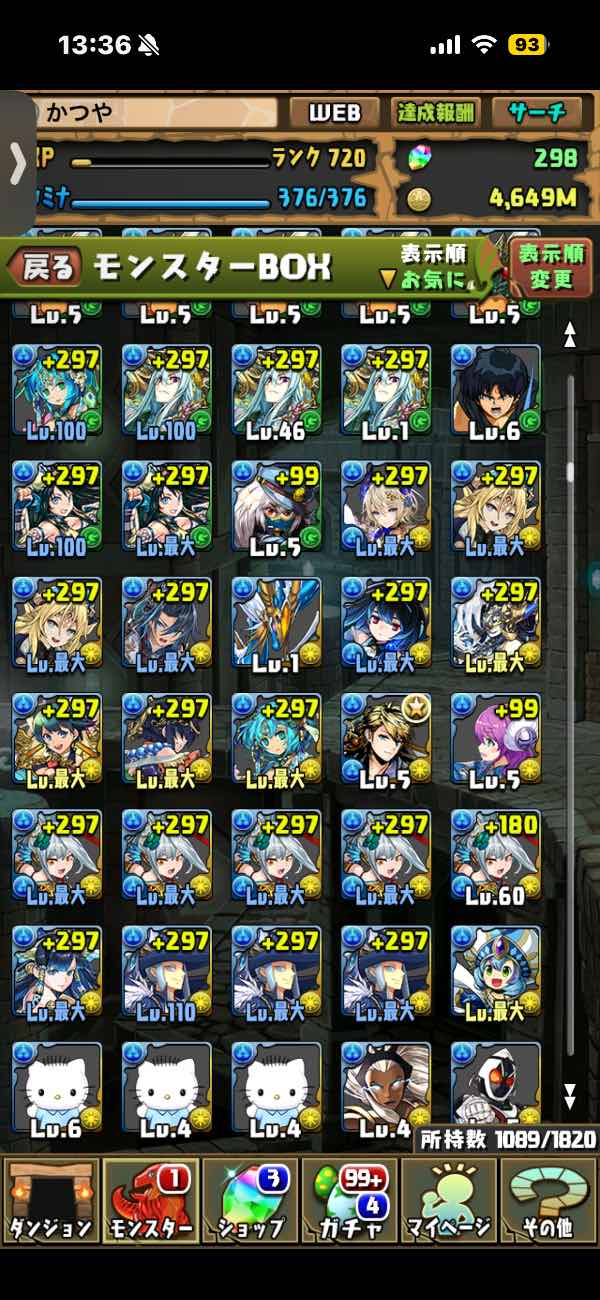The width and height of the screenshot is (600, 1300).
Task: Open 達成報酬 achievement rewards
Action: pos(437,113)
